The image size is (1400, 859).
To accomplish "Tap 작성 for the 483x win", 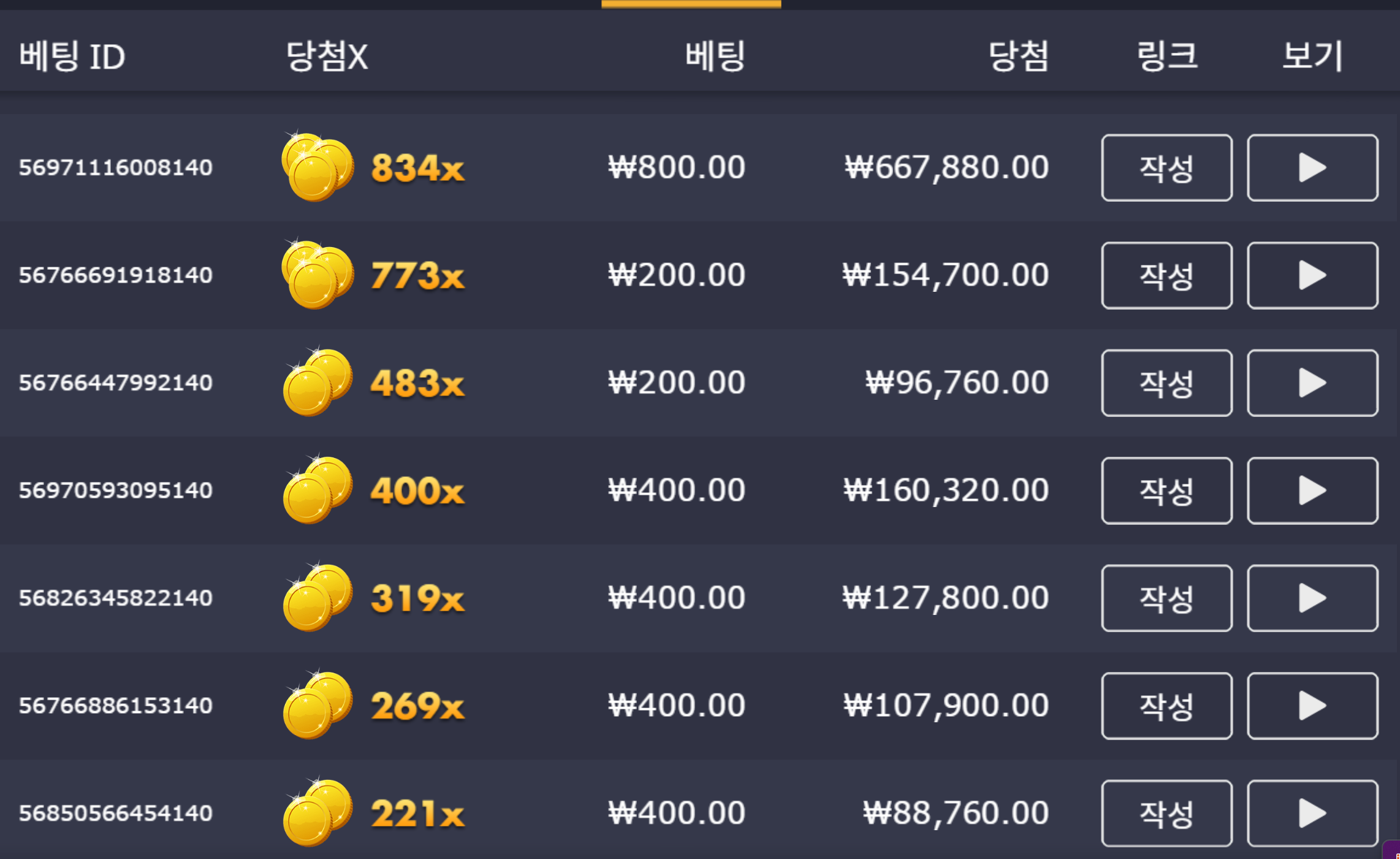I will (x=1166, y=383).
